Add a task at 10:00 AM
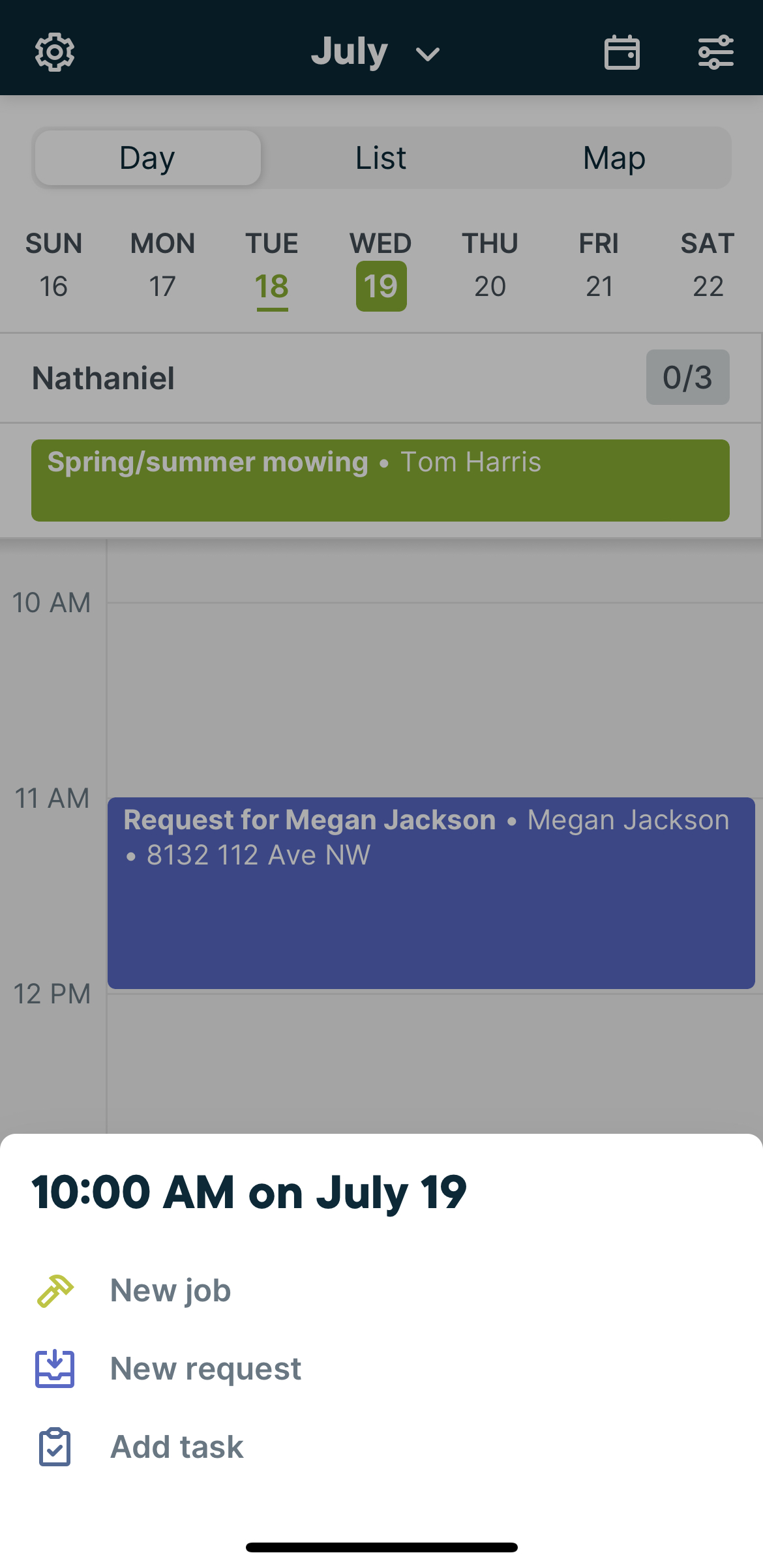This screenshot has height=1568, width=763. (x=176, y=1447)
